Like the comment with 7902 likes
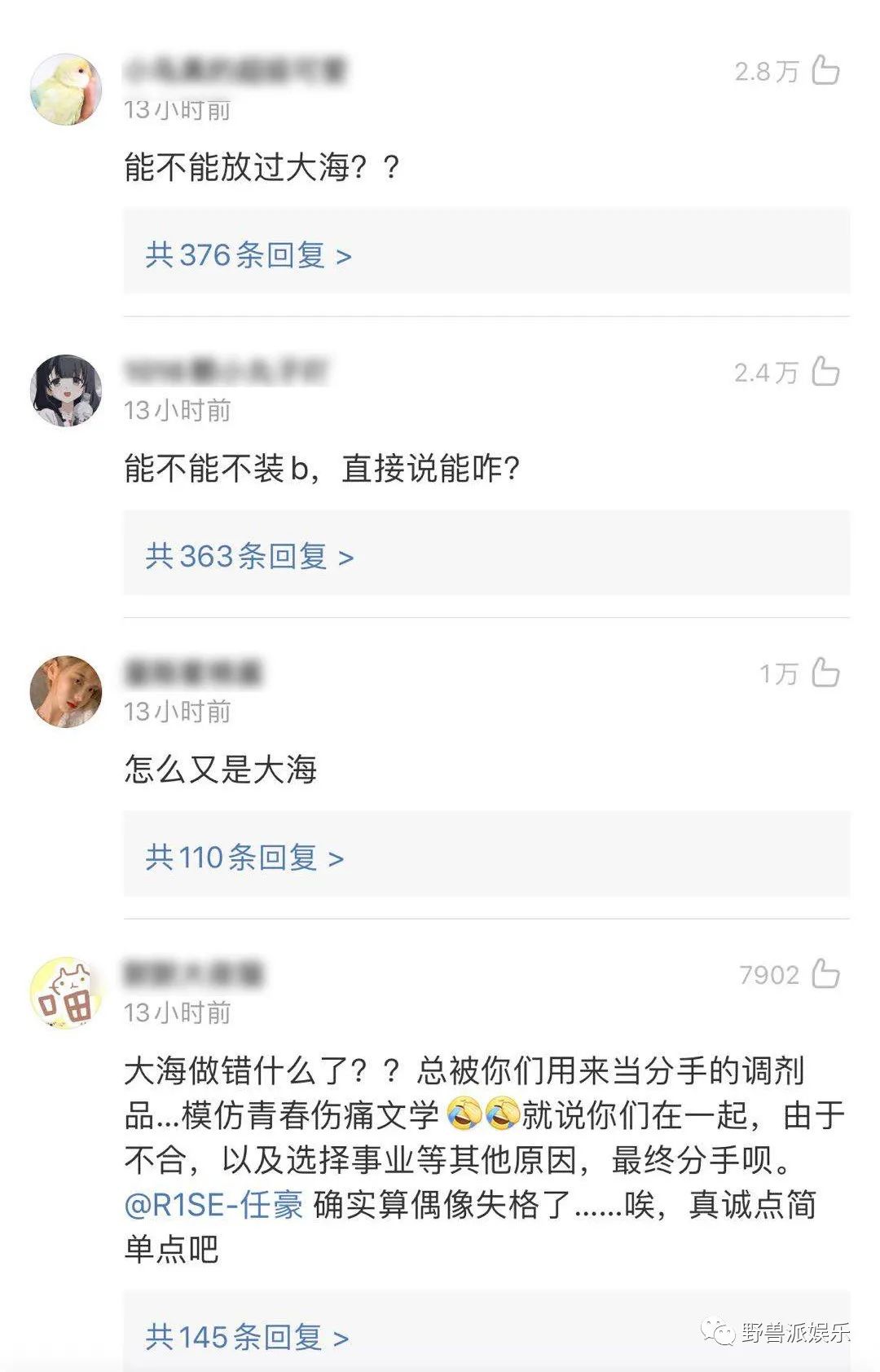 point(825,974)
